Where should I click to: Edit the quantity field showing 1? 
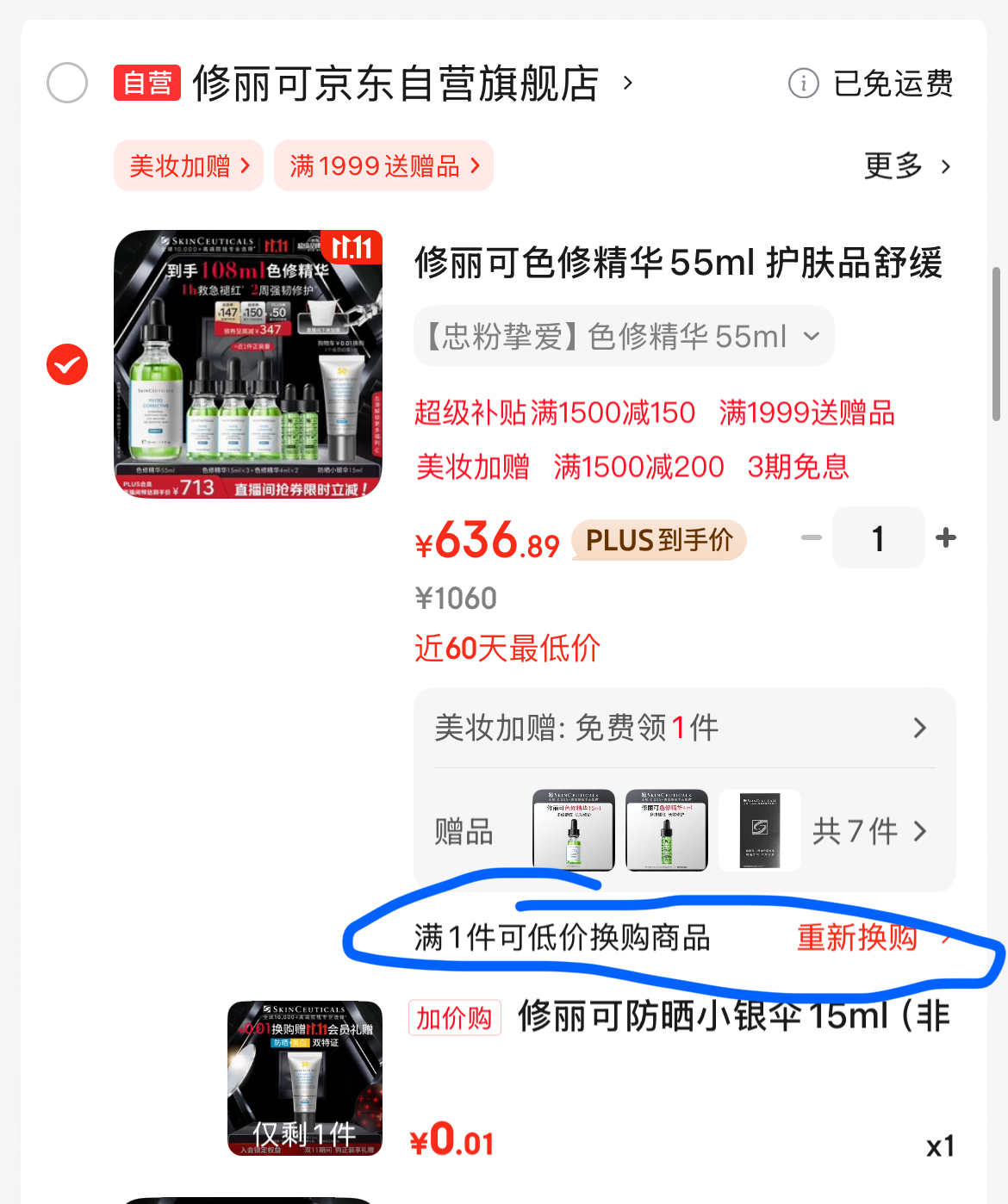tap(878, 538)
